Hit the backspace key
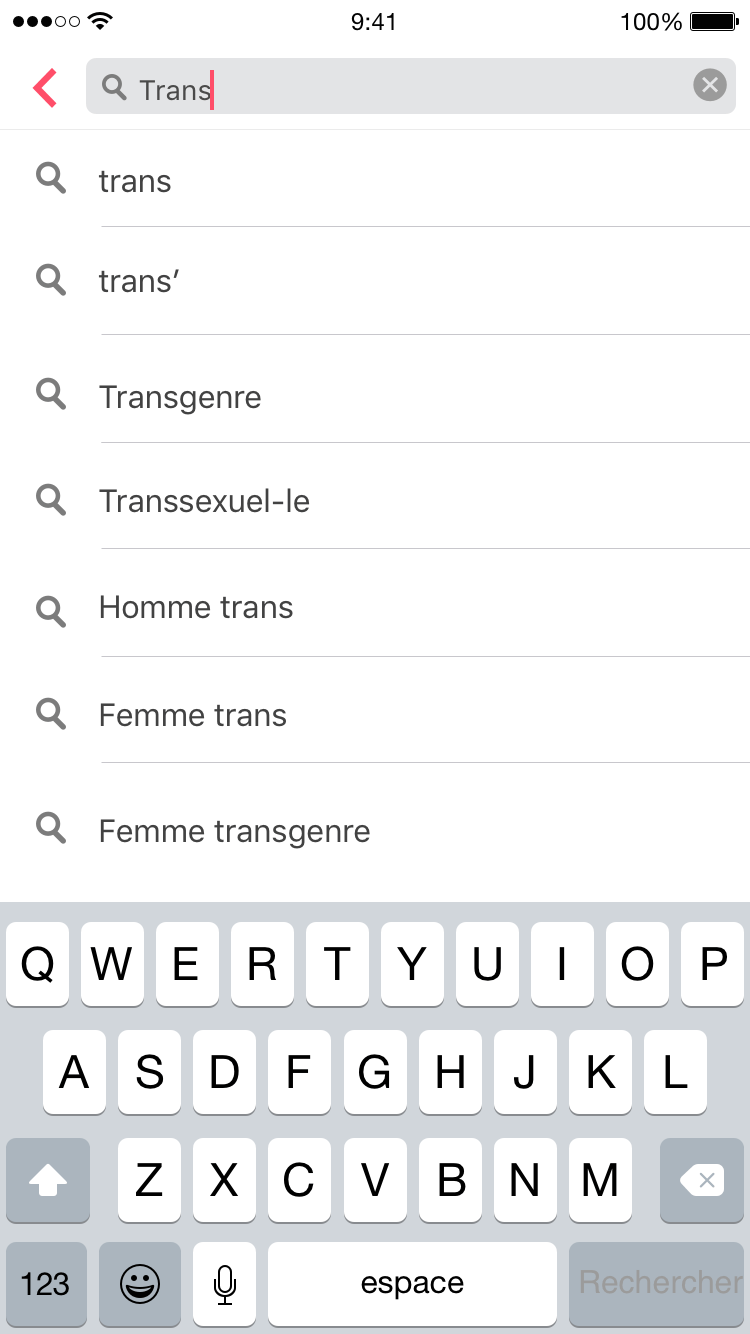The width and height of the screenshot is (750, 1334). click(702, 1181)
